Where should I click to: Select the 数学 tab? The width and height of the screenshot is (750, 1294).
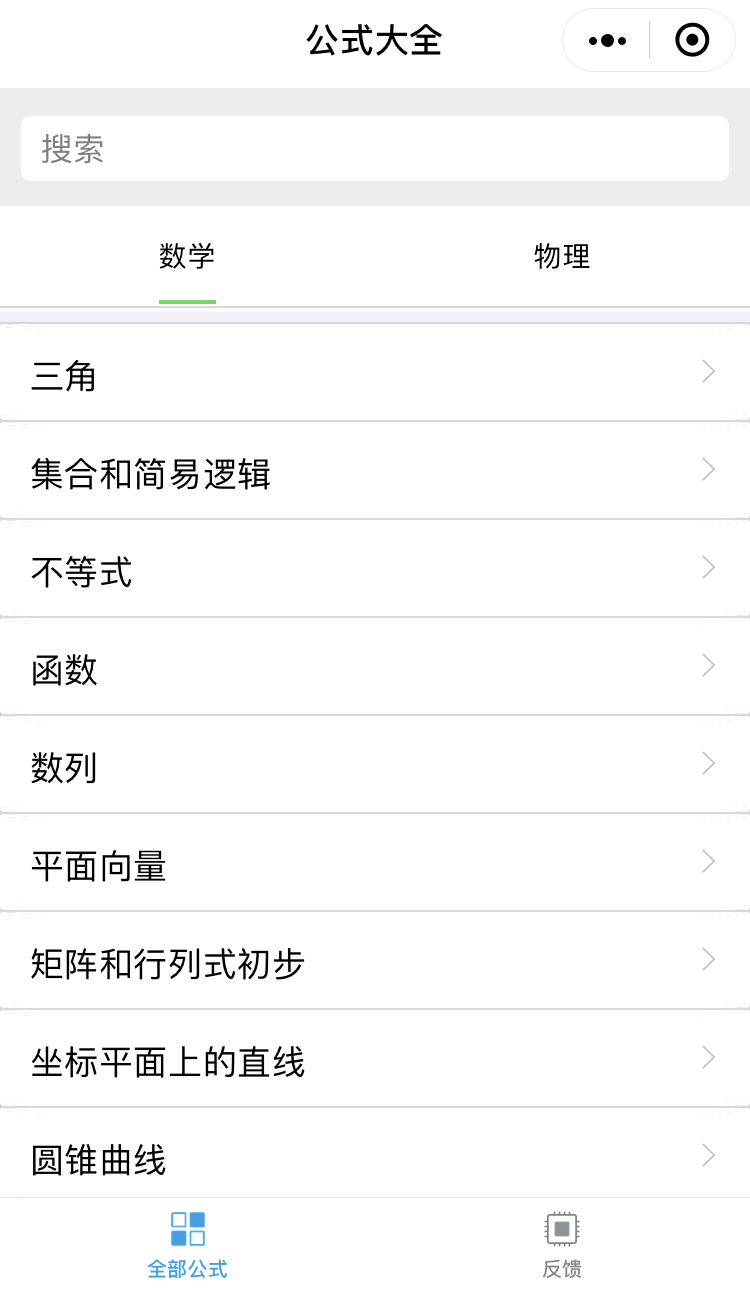[x=187, y=257]
